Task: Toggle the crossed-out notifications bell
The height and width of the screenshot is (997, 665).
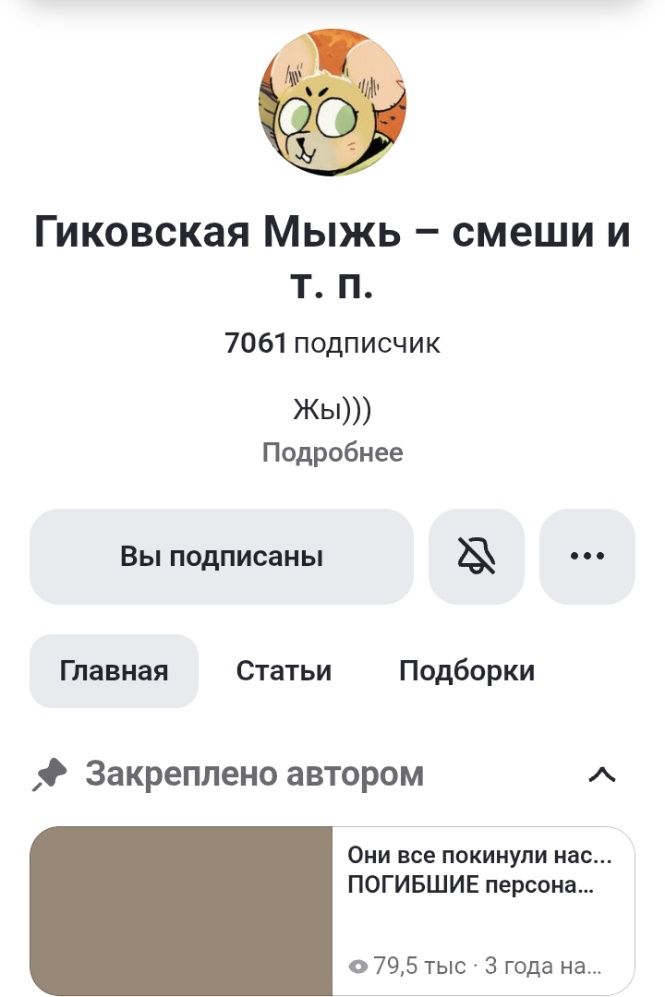Action: coord(476,557)
